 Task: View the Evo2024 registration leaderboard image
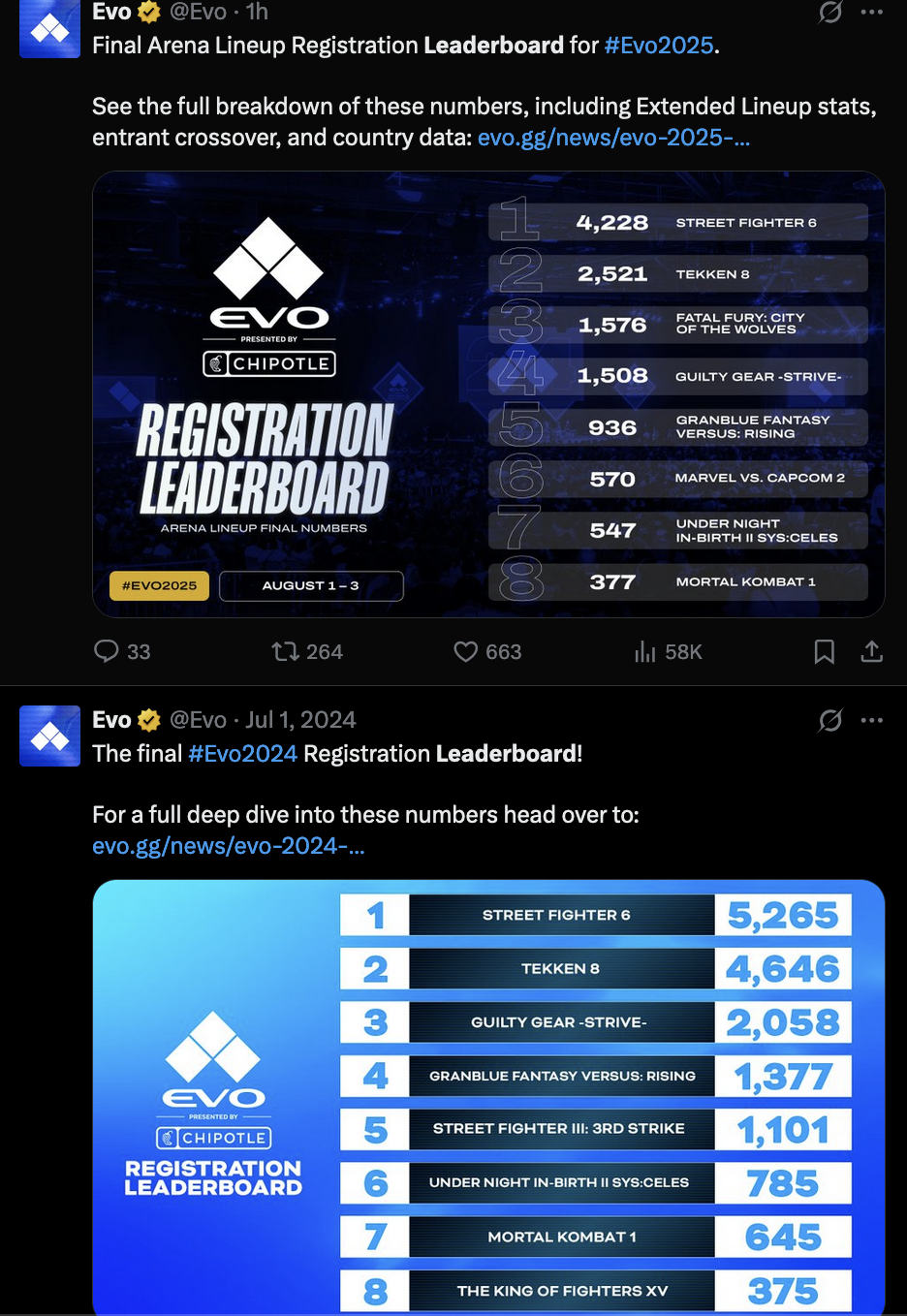(x=488, y=1095)
